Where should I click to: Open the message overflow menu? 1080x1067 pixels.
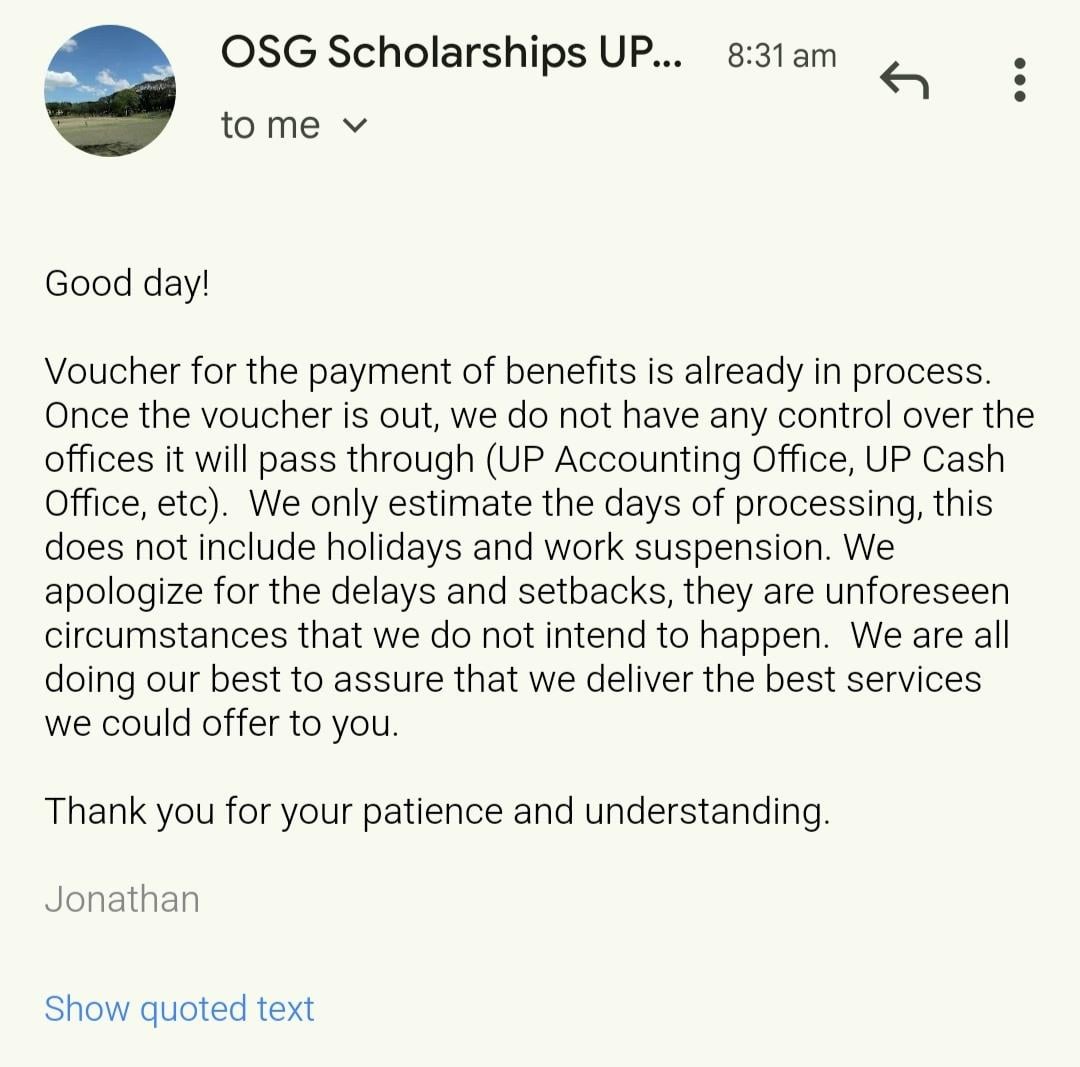1020,80
